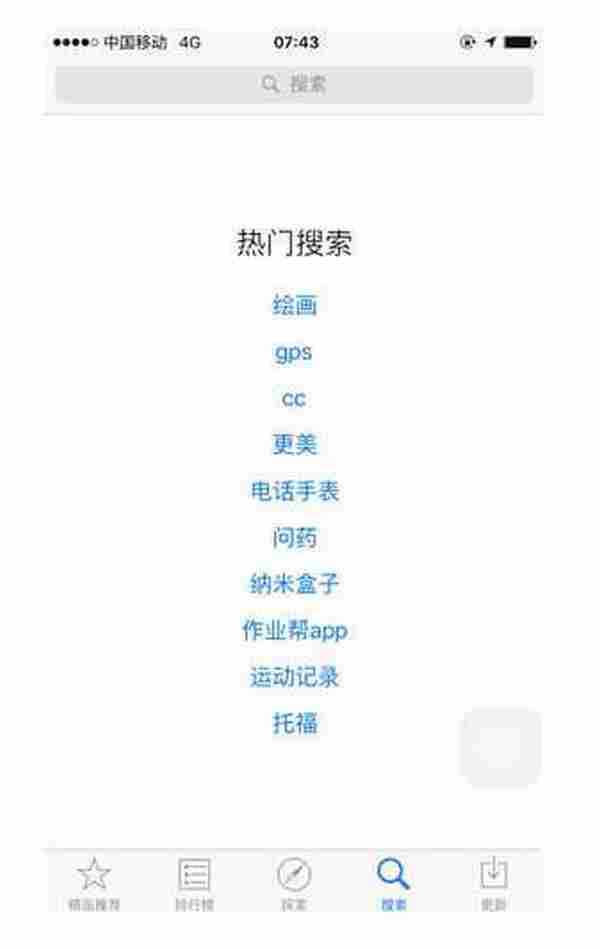Tap the 运动记录 trending search
Viewport: 600px width, 949px height.
pos(294,677)
